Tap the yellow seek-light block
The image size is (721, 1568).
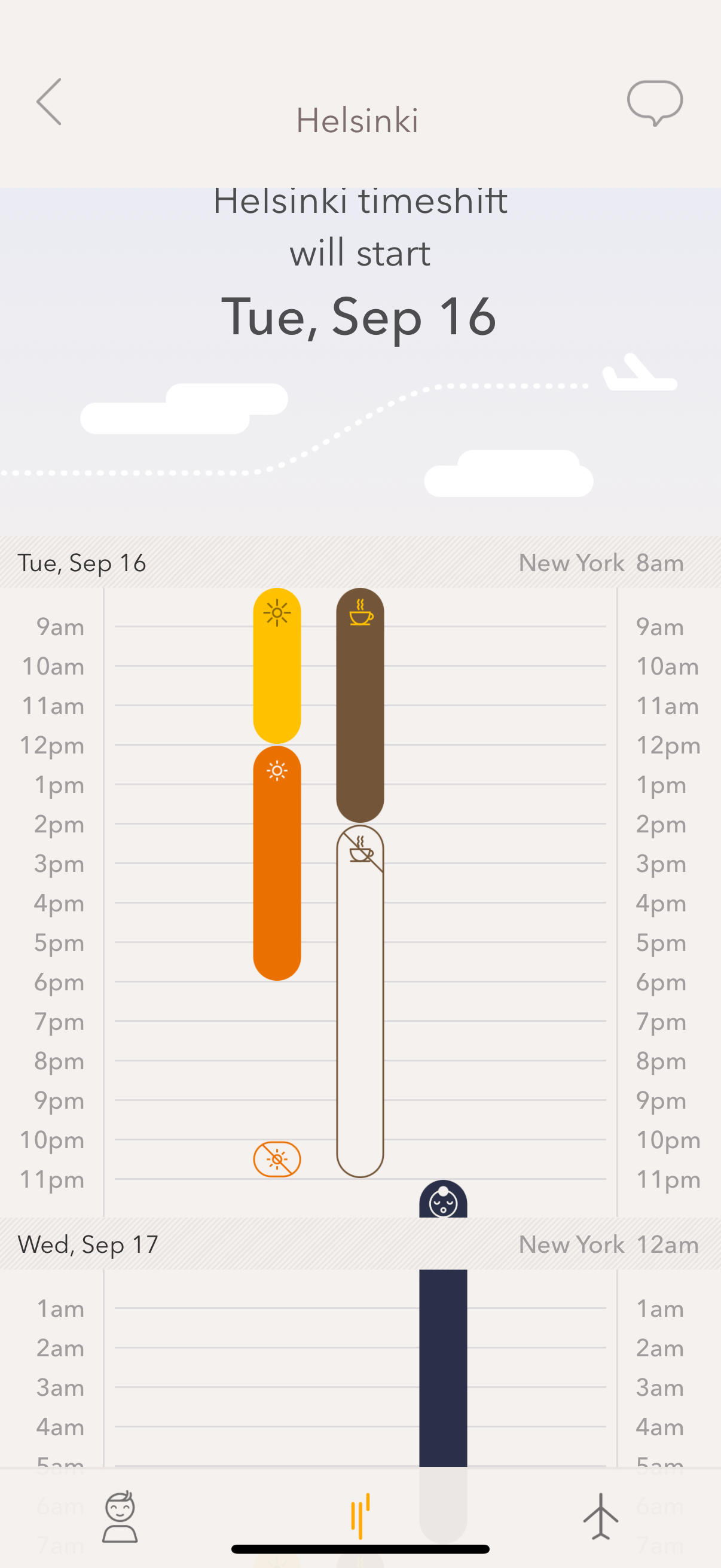tap(277, 665)
